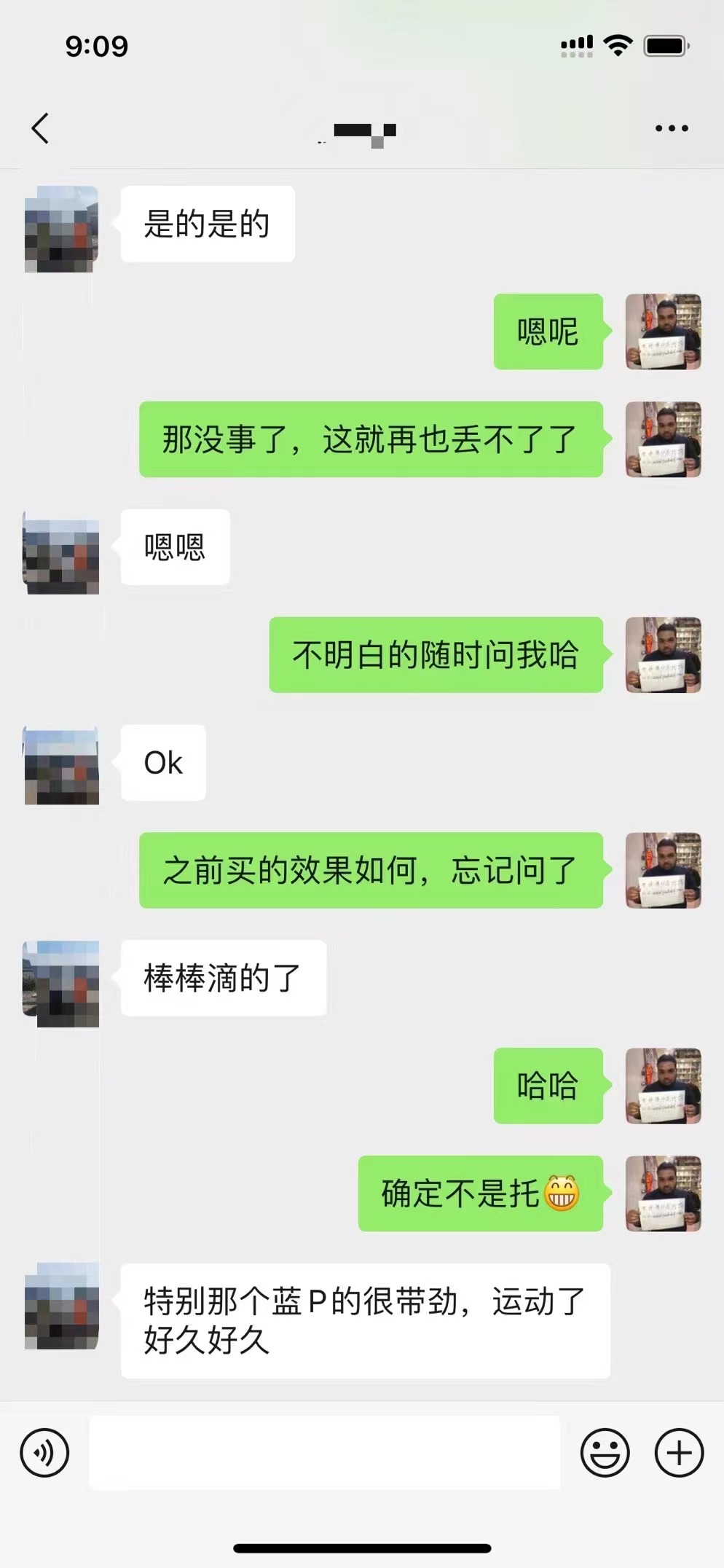Screen dimensions: 724x1568
Task: Open the emoji sticker panel
Action: click(x=605, y=1452)
